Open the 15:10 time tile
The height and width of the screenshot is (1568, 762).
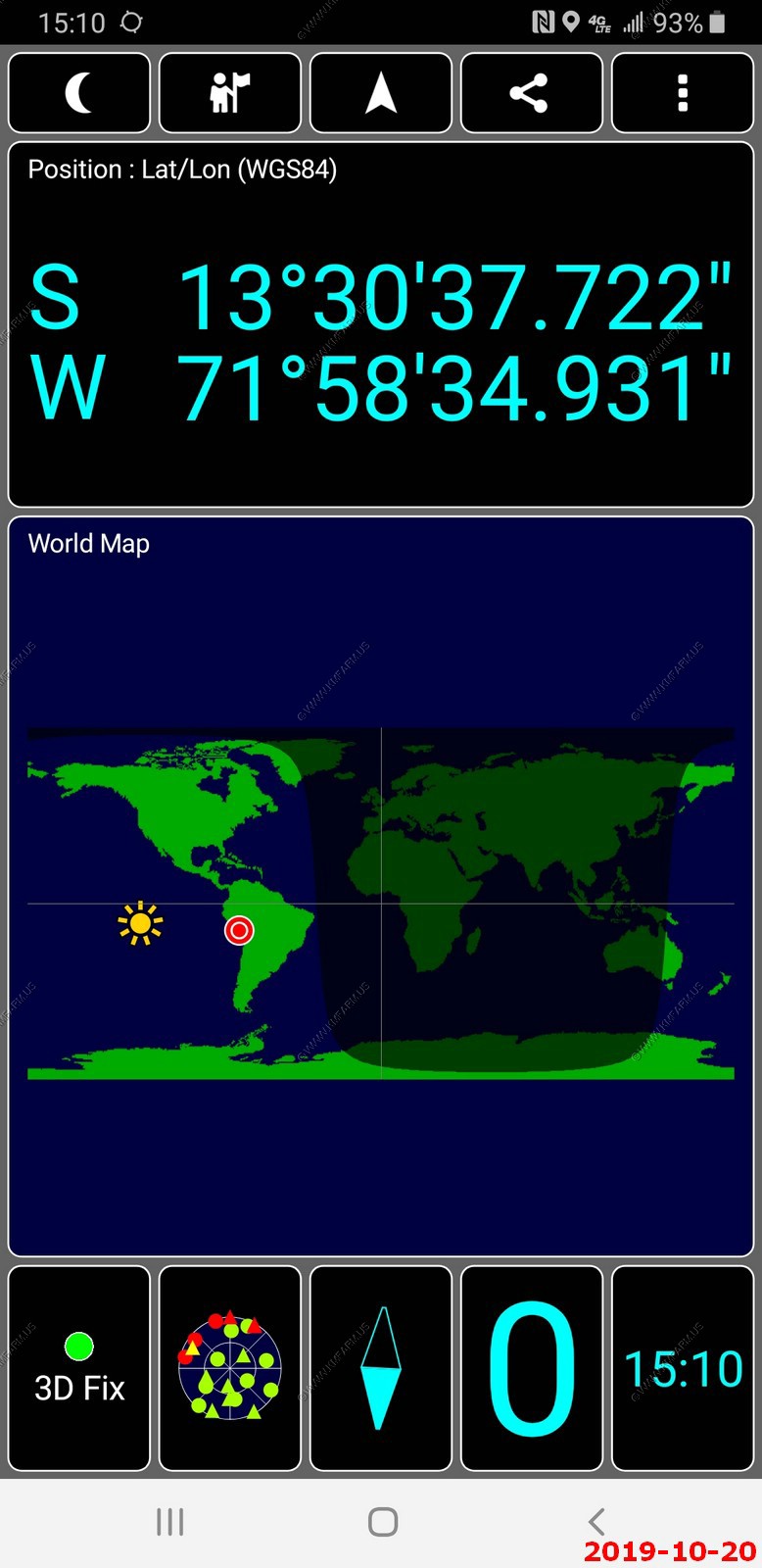point(683,1368)
